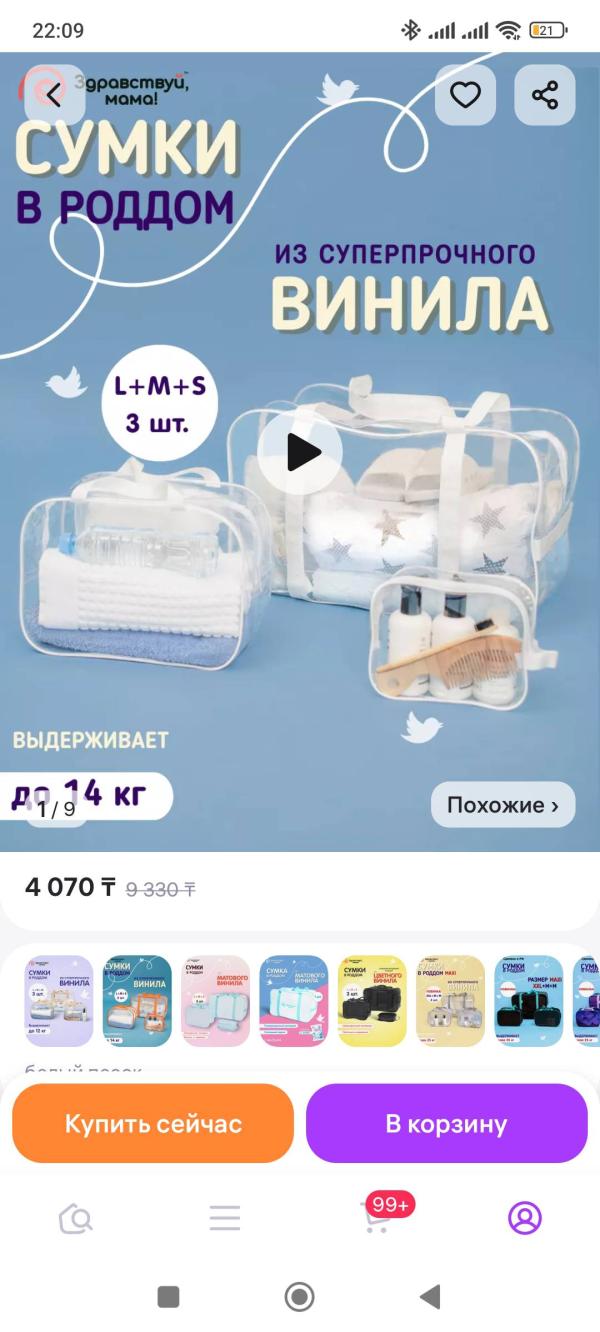Buy now with Купить сейчас
The image size is (600, 1332).
(153, 1123)
